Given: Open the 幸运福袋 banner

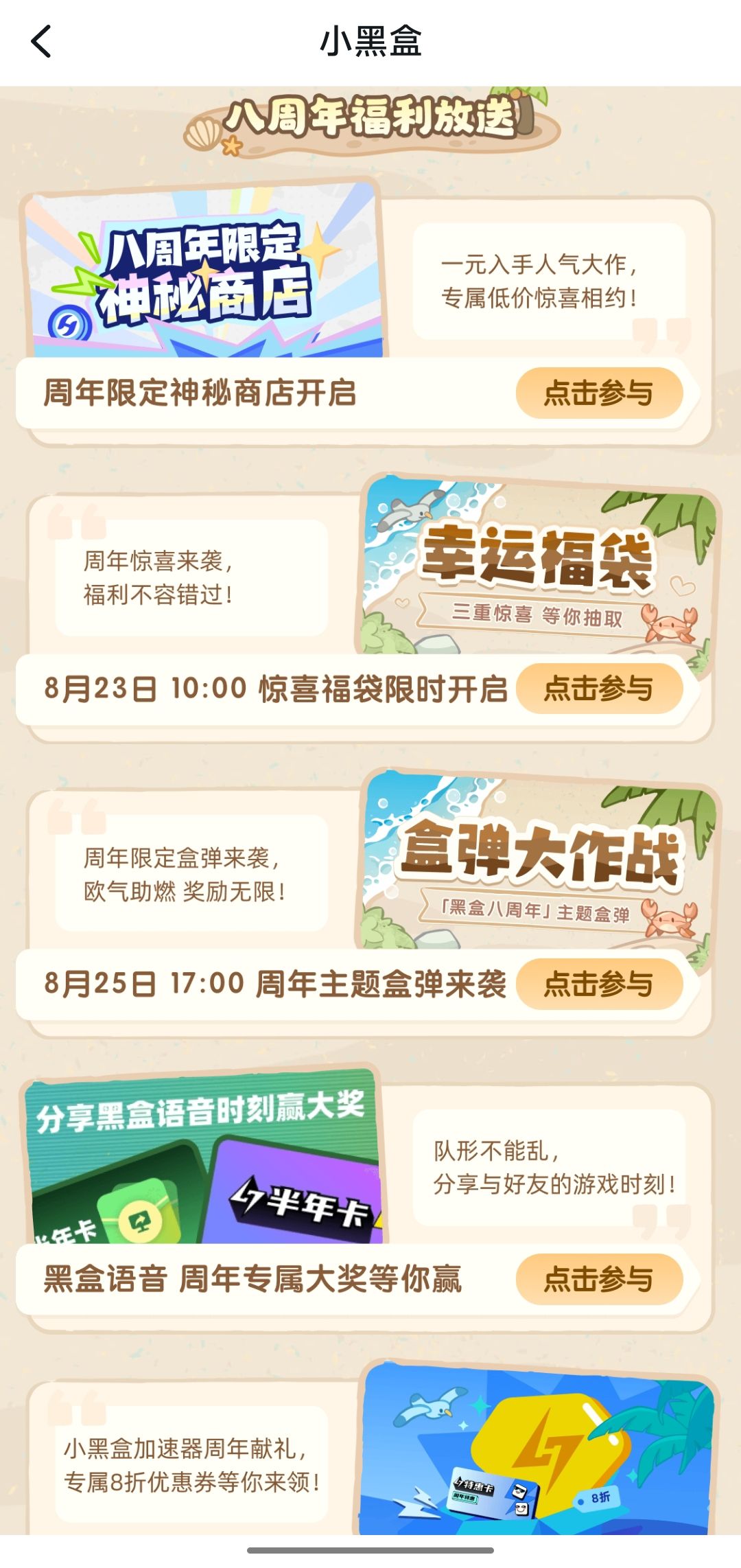Looking at the screenshot, I should click(537, 566).
